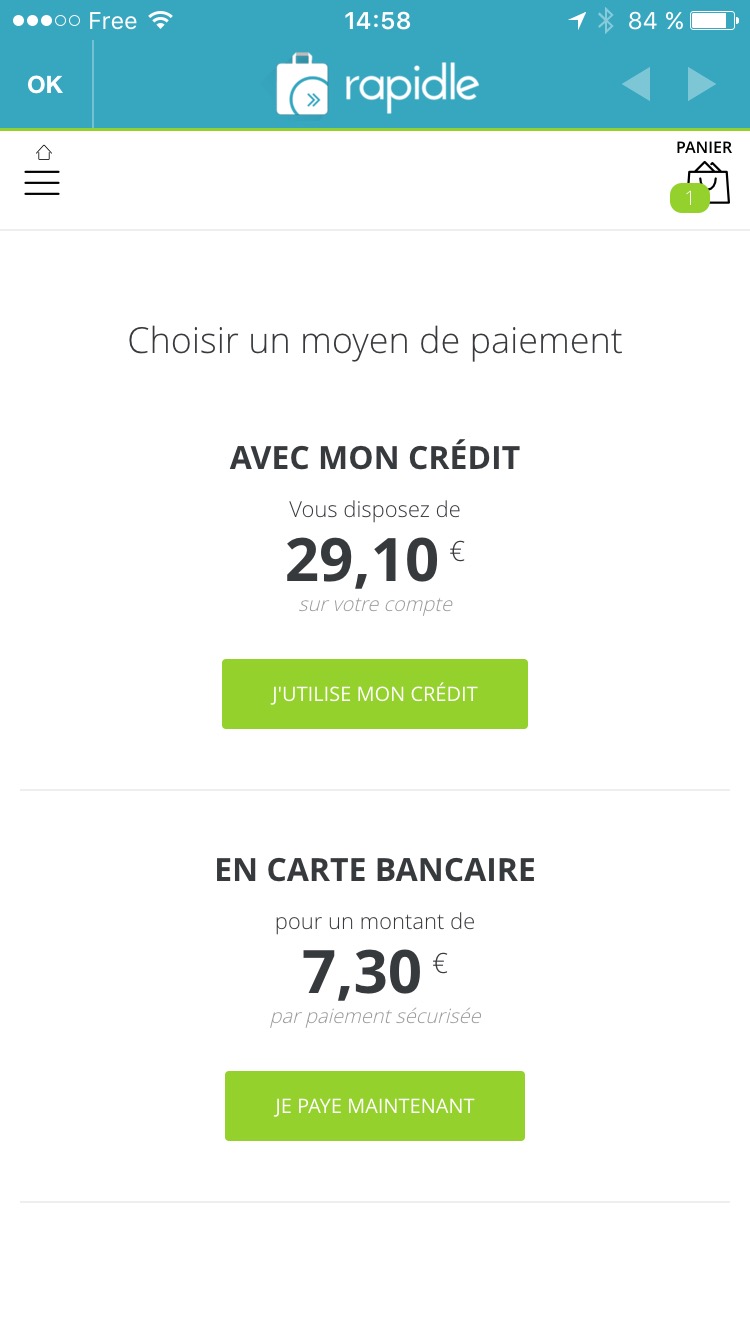750x1334 pixels.
Task: Go forward with the right arrow
Action: (701, 85)
